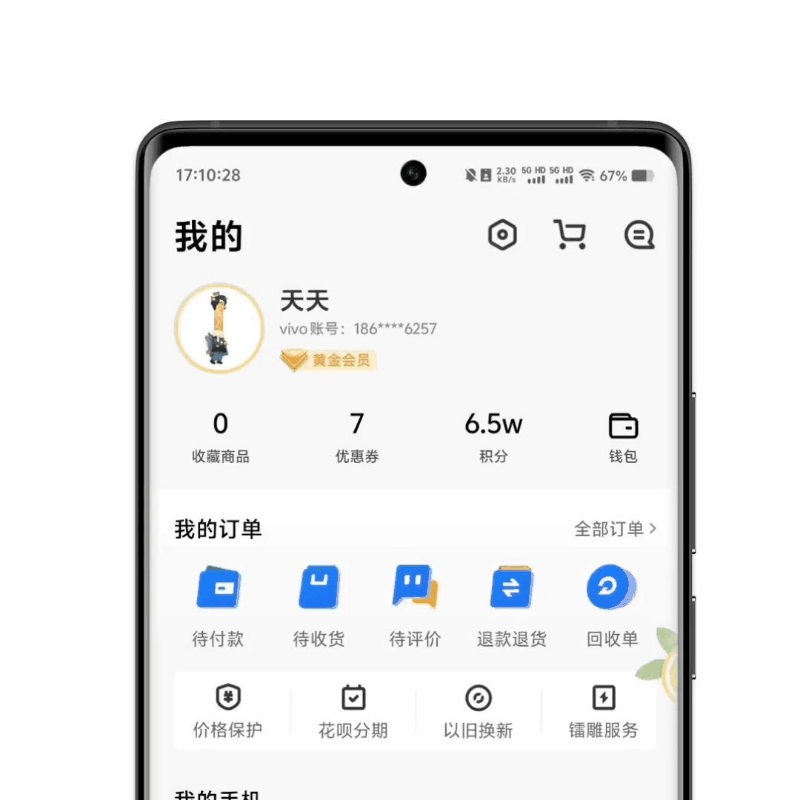Image resolution: width=800 pixels, height=800 pixels.
Task: Open the 优惠券 coupons
Action: tap(357, 438)
